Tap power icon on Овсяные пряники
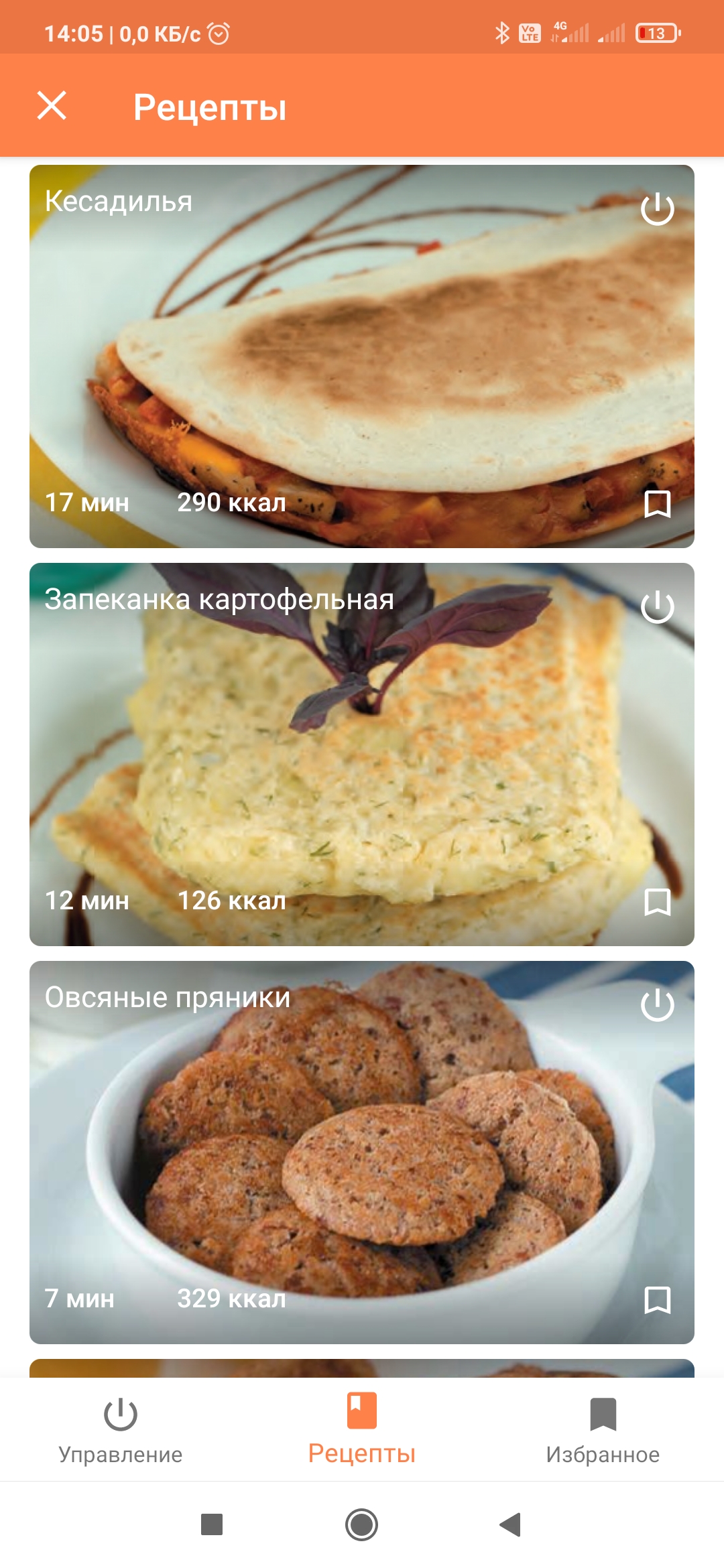 coord(657,1005)
